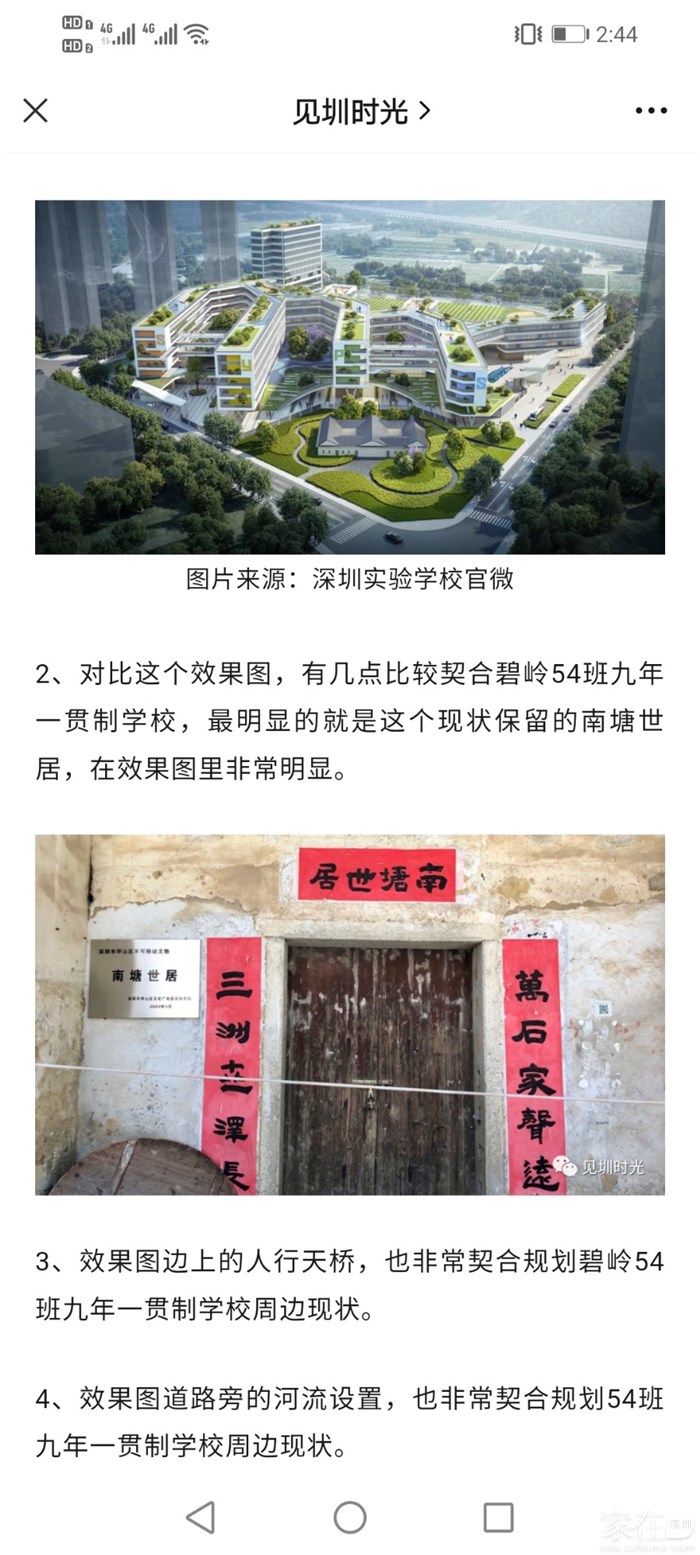Enlarge the 南塘世居 doorway photo
The image size is (700, 1555).
click(350, 1014)
